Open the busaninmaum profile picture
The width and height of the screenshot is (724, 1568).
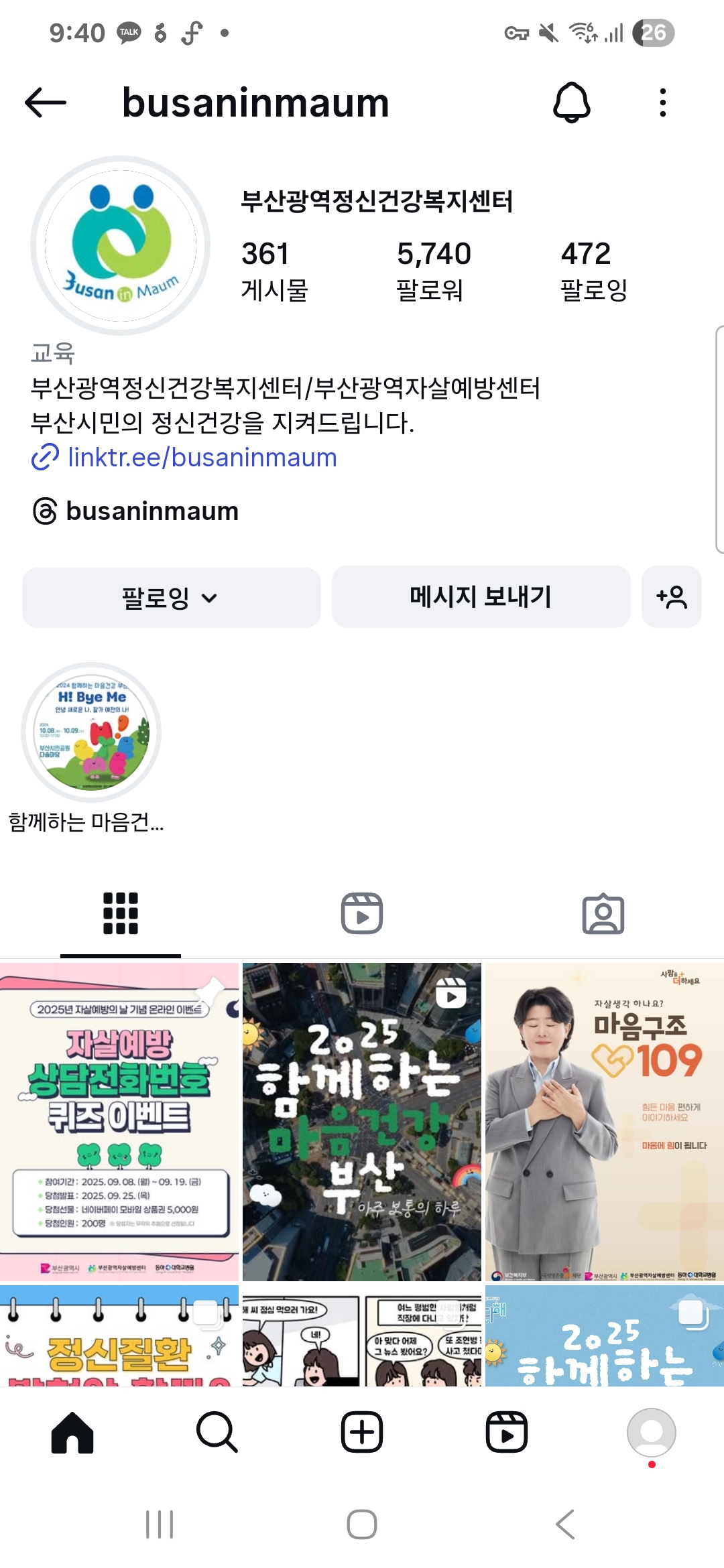pyautogui.click(x=121, y=245)
